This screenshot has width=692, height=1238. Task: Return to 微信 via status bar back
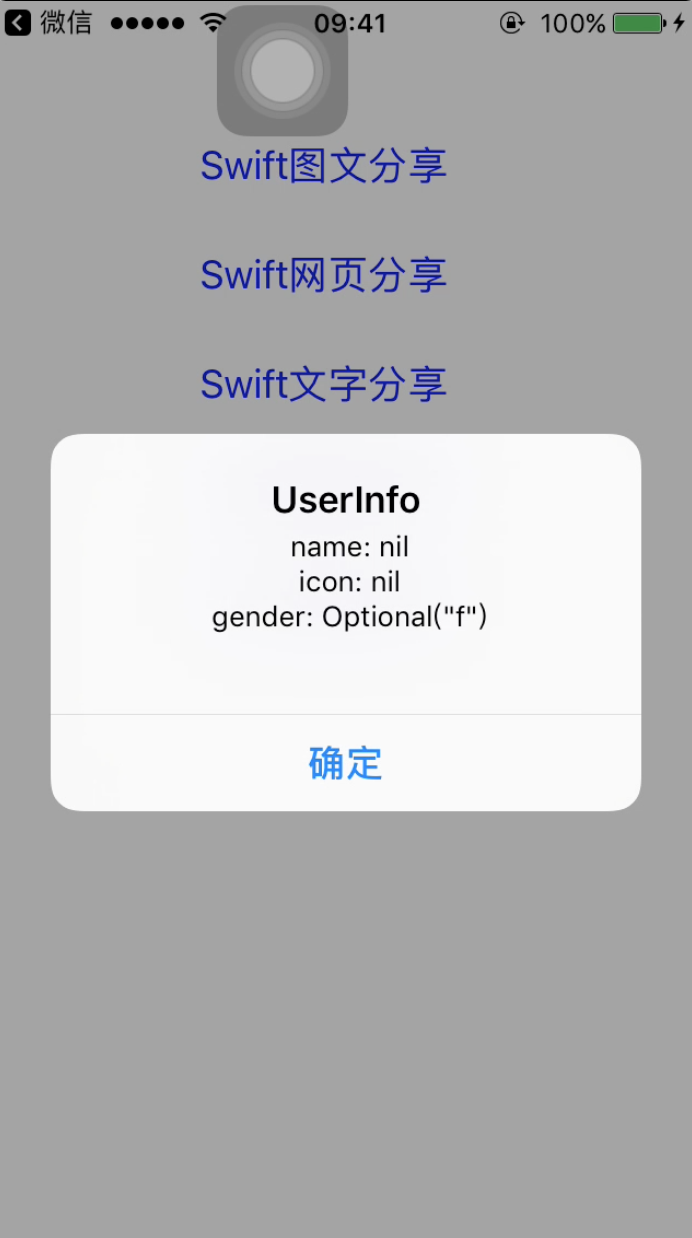[x=48, y=22]
